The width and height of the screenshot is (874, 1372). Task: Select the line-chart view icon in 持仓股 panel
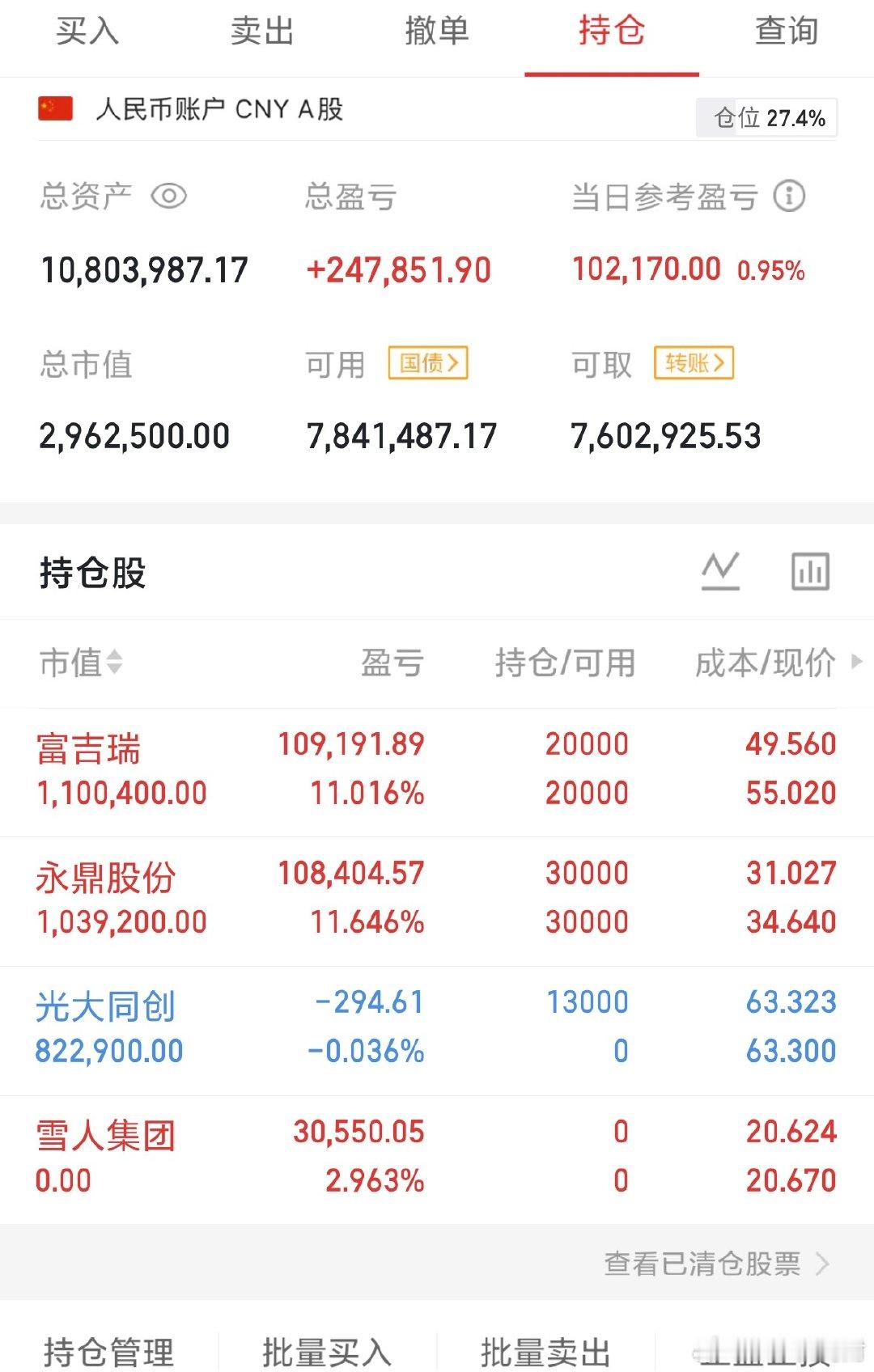721,570
